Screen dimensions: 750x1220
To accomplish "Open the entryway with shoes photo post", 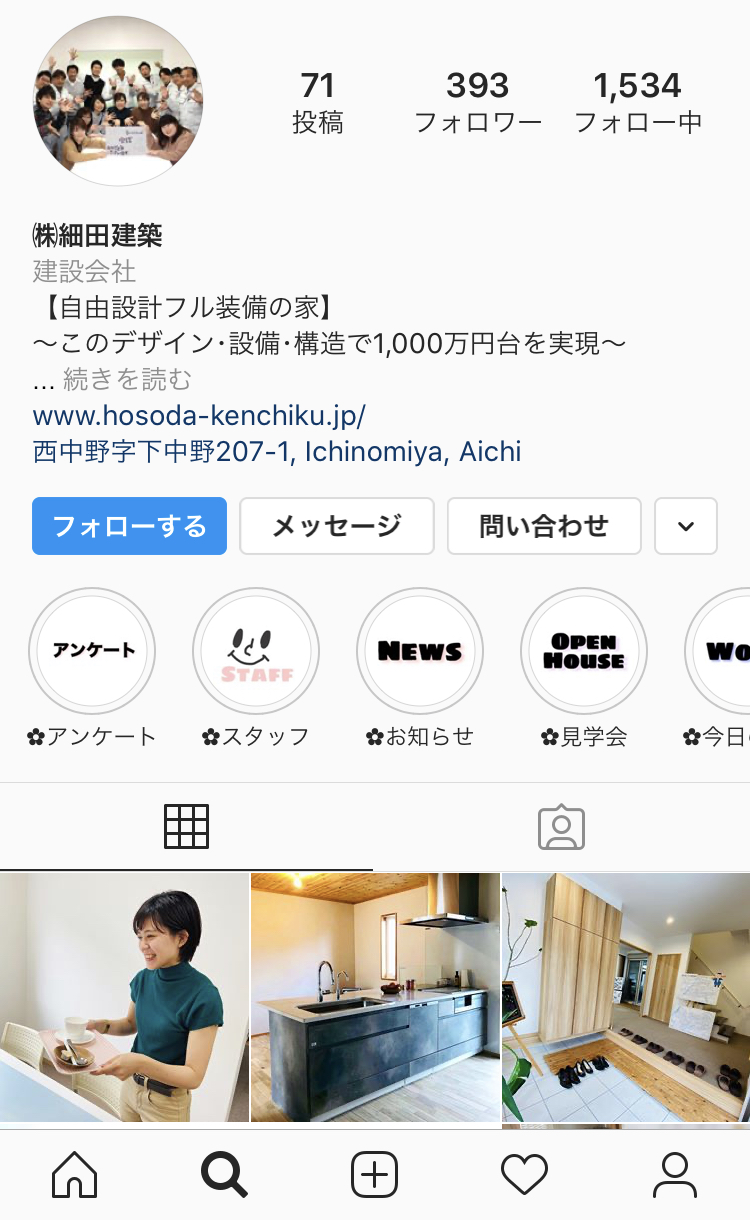I will [626, 997].
